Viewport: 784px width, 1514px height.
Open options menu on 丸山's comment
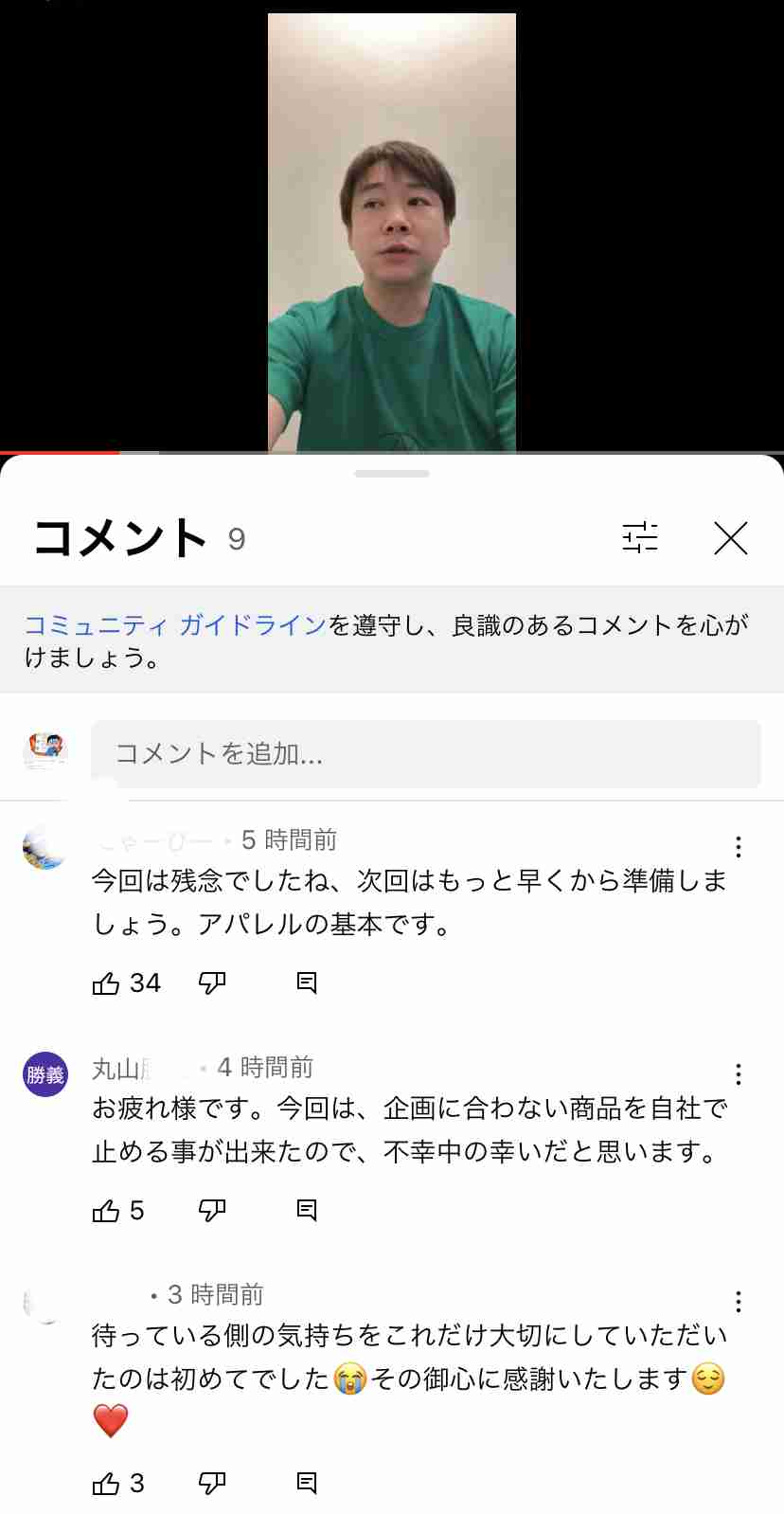pos(738,1074)
